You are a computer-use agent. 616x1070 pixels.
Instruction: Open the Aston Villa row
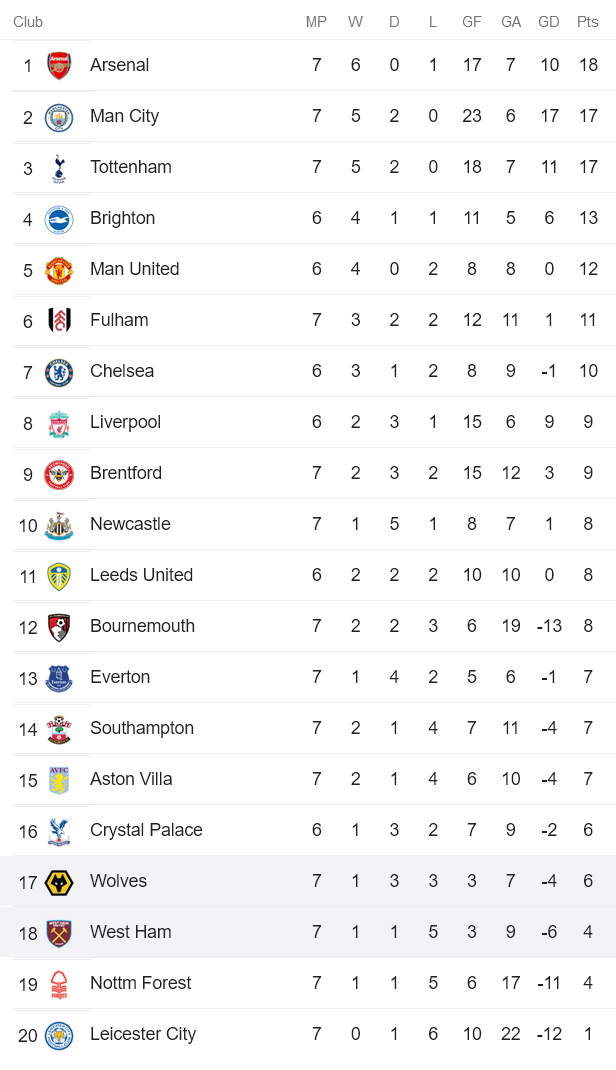131,779
